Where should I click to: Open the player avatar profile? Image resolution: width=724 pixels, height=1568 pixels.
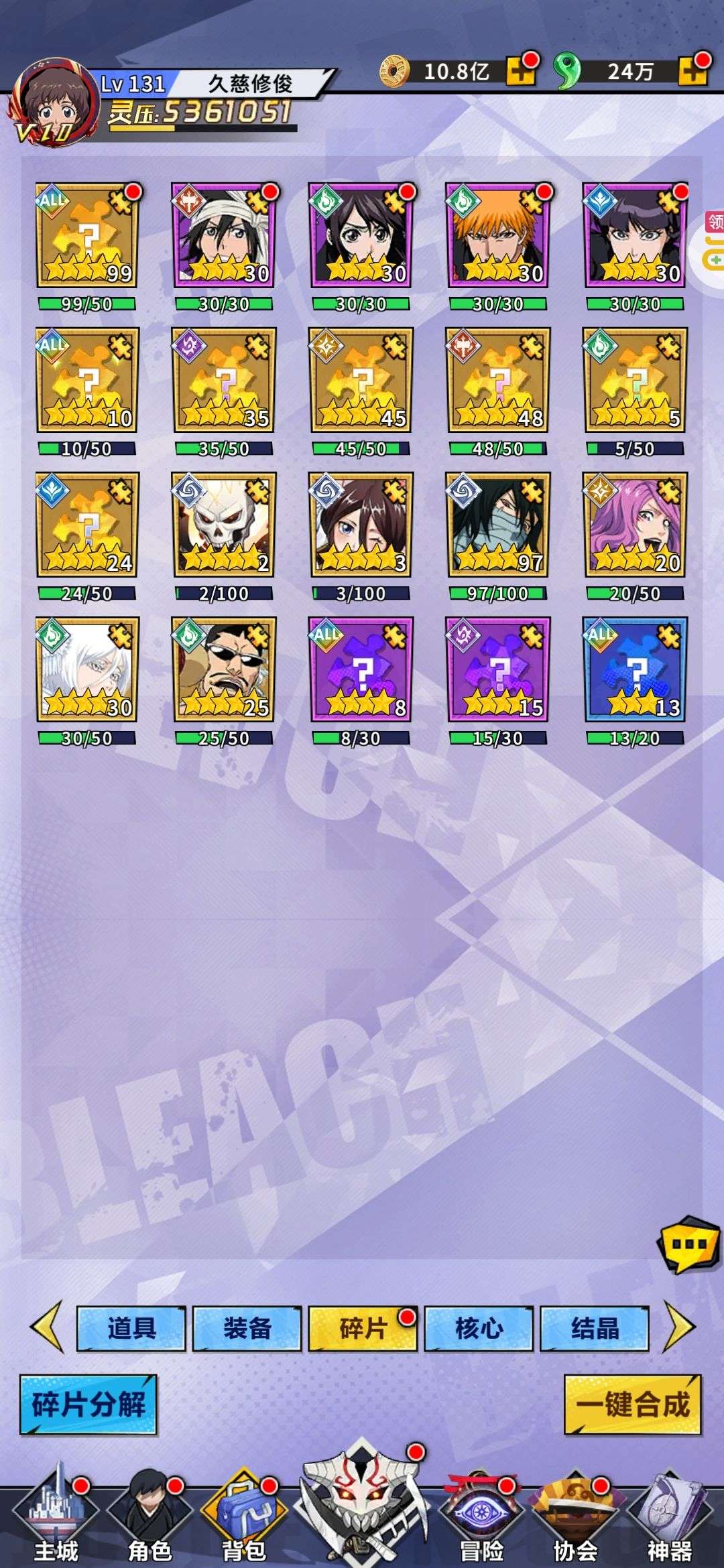pos(54,102)
